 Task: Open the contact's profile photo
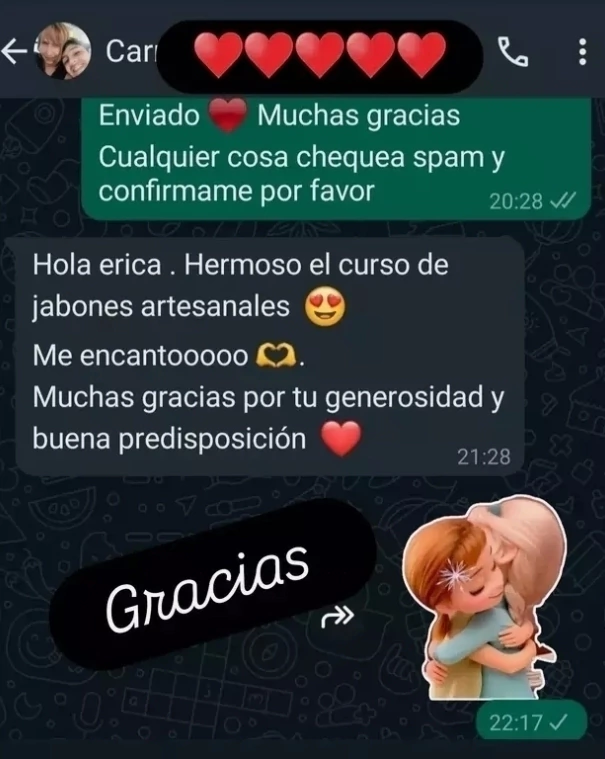point(62,50)
